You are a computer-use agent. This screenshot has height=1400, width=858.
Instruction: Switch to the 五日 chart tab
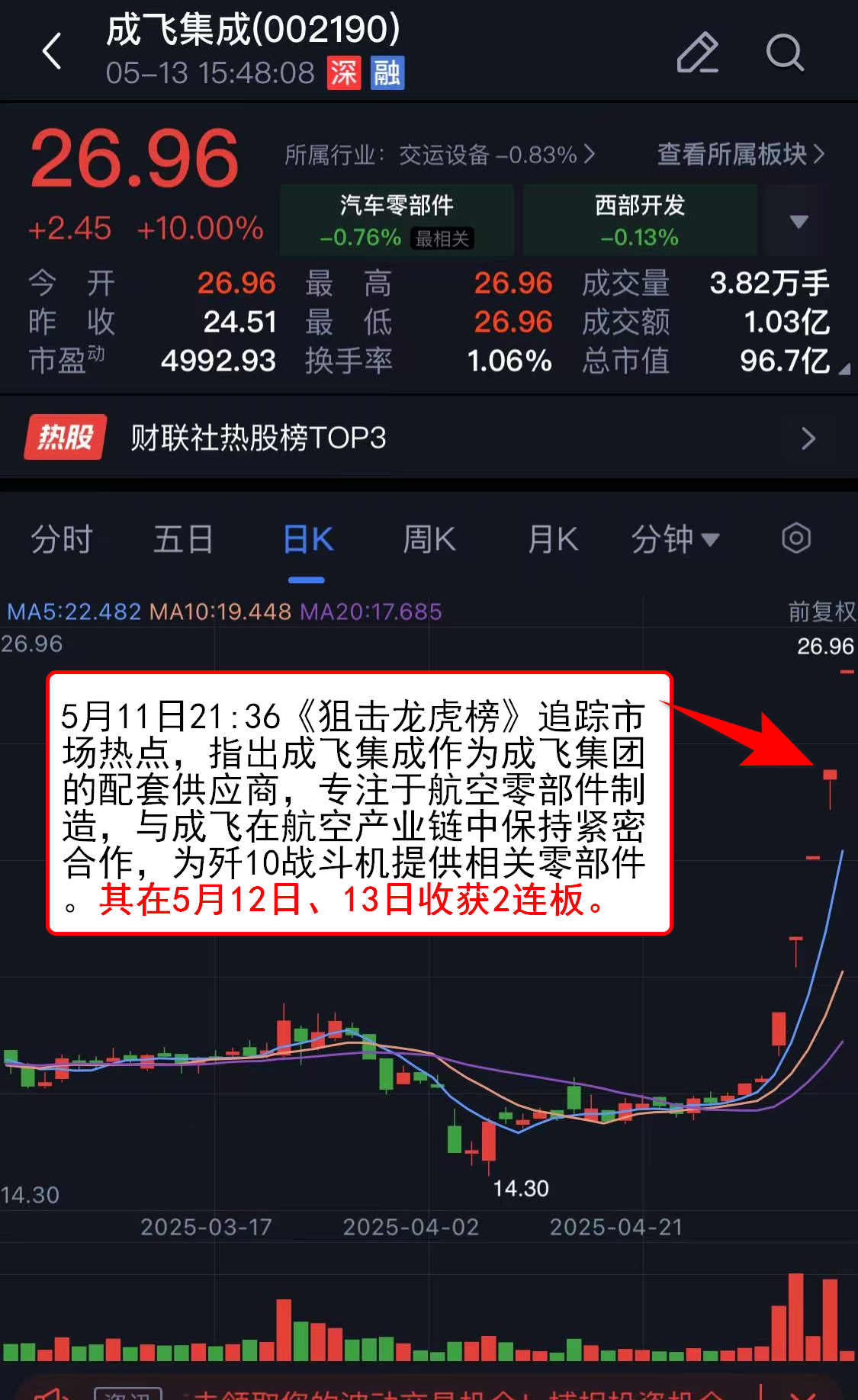183,540
